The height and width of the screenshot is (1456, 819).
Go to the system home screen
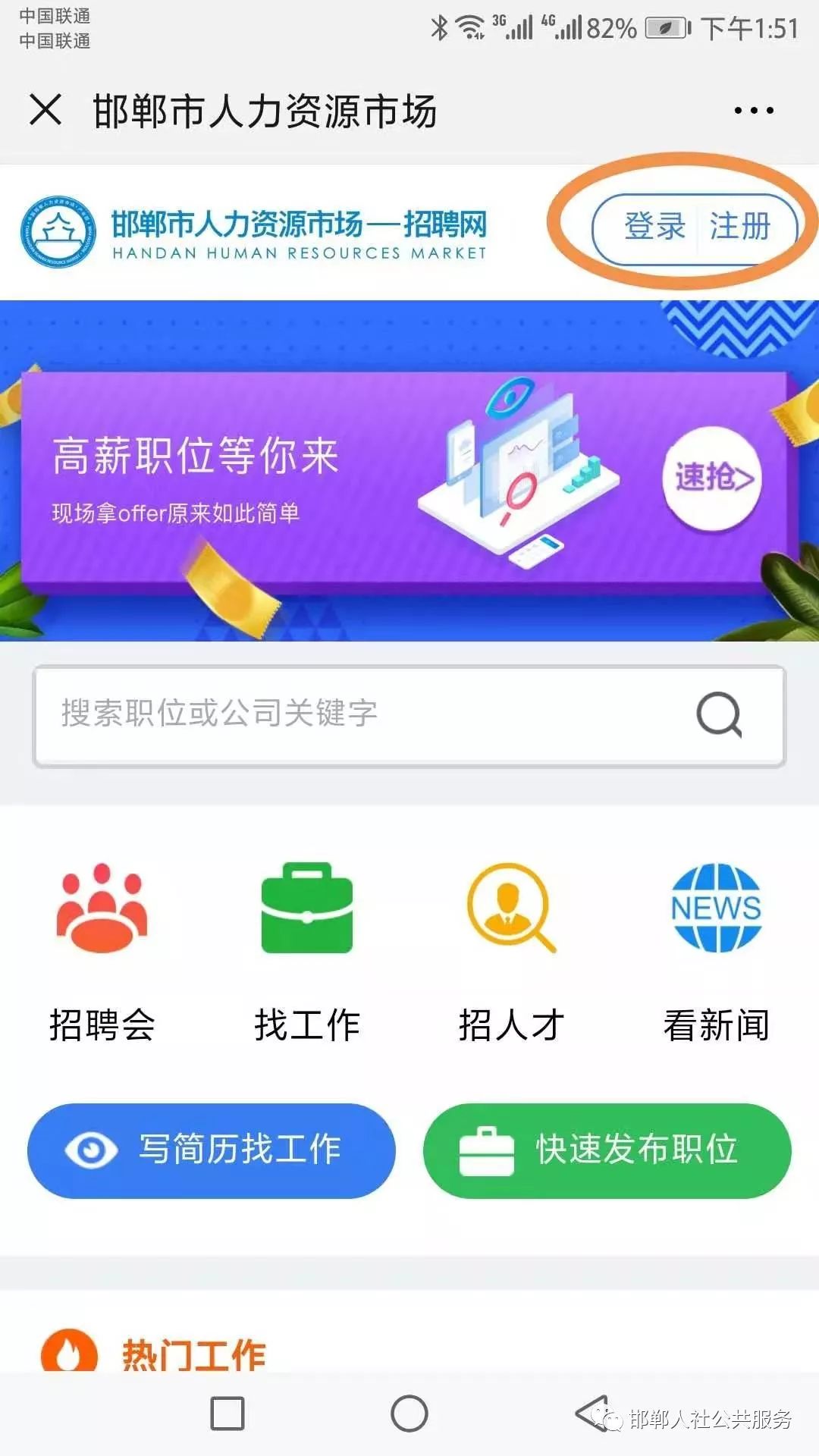[x=409, y=1414]
